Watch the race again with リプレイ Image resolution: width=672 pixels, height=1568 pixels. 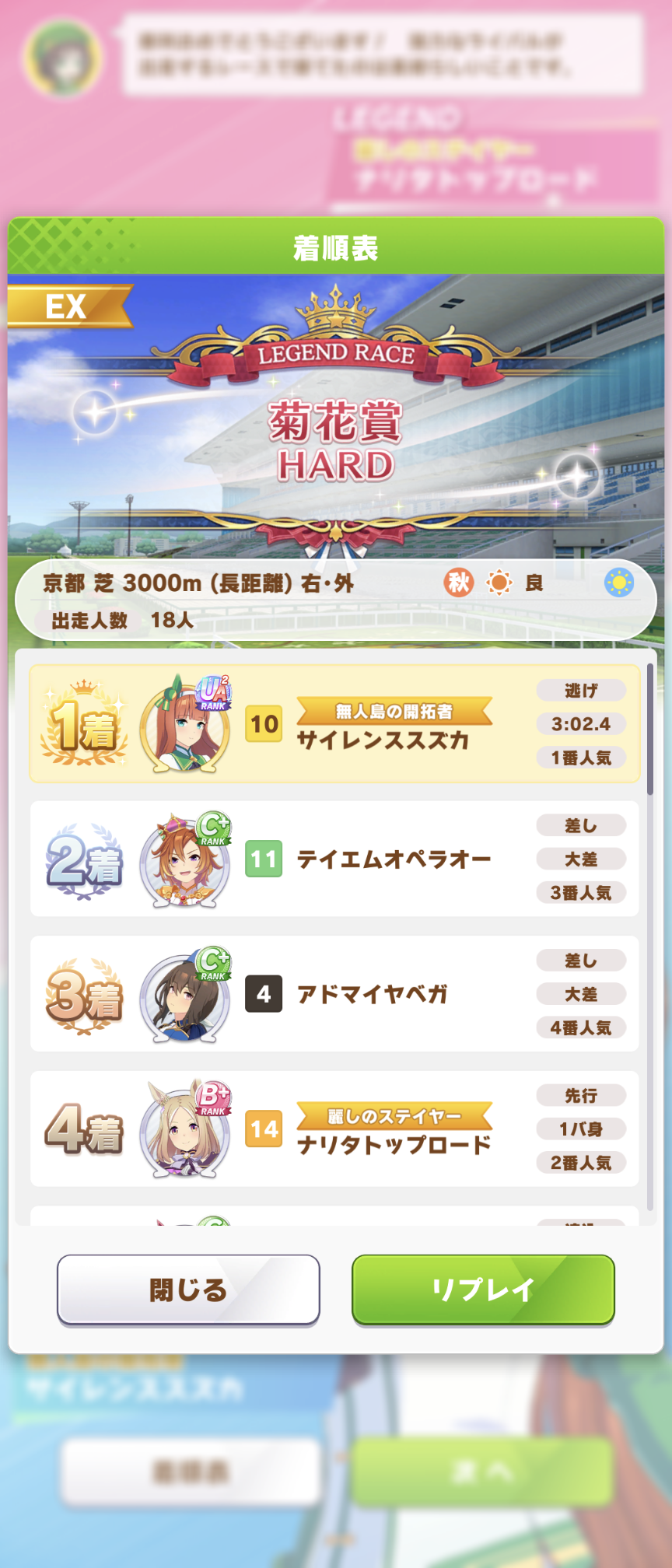point(483,1289)
